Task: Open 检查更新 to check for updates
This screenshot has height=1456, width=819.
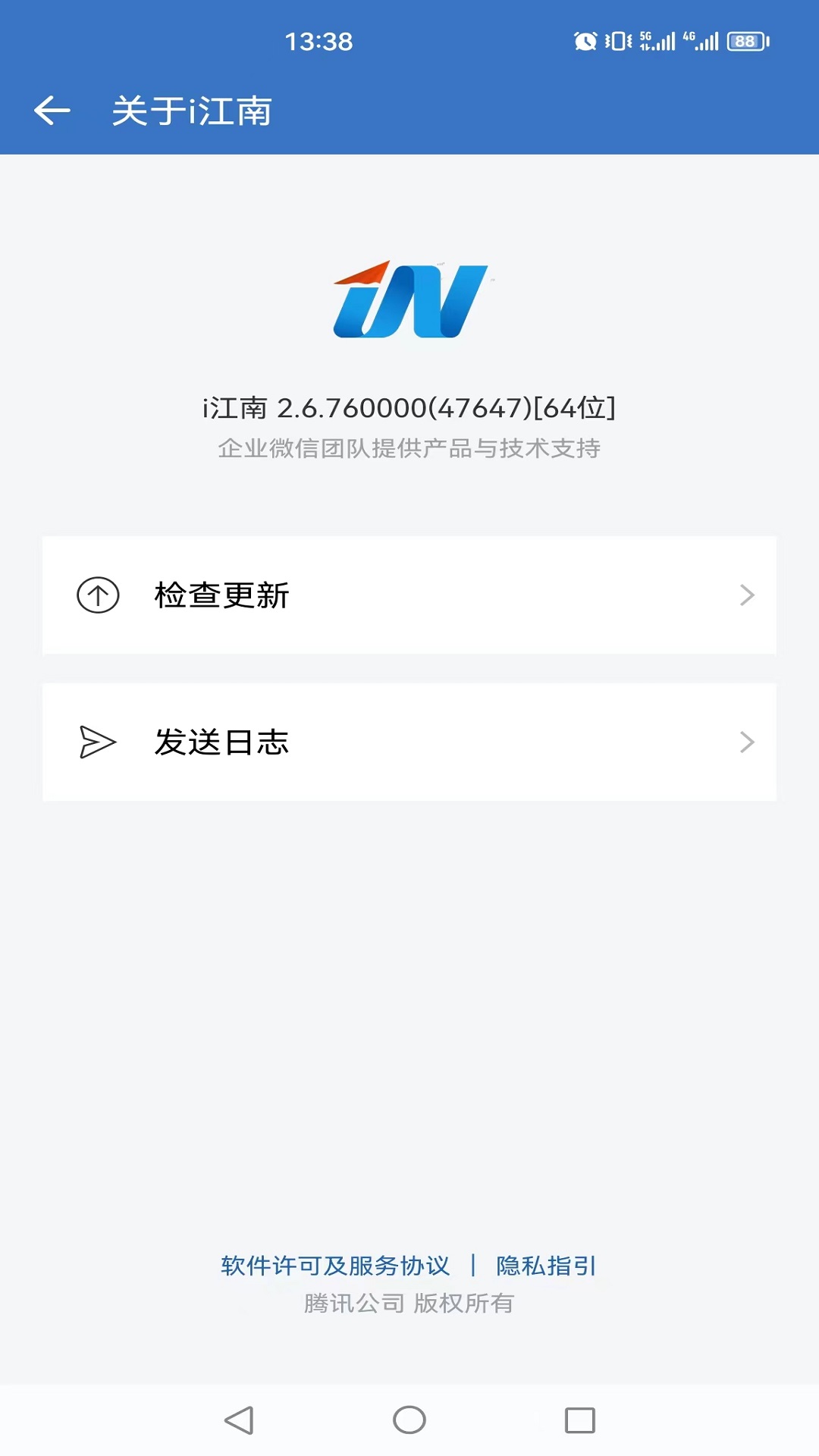Action: (x=221, y=596)
